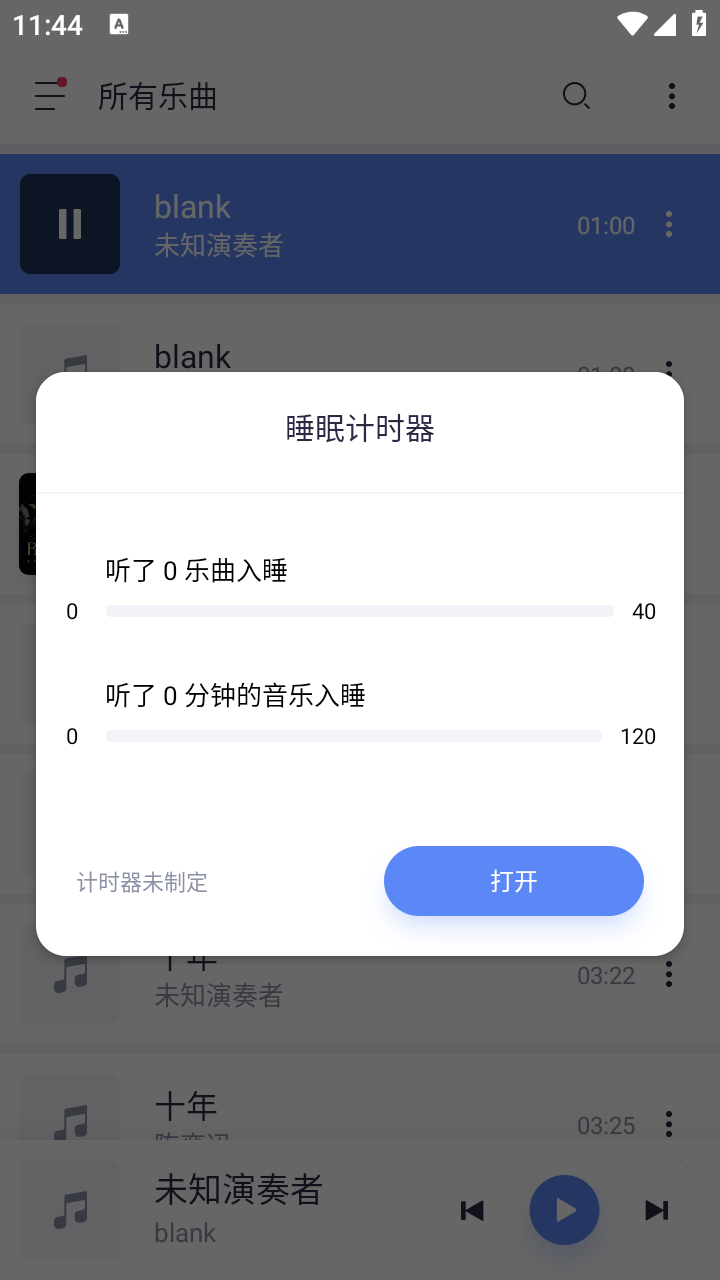Tap the battery status icon
Viewport: 720px width, 1280px height.
coord(700,25)
